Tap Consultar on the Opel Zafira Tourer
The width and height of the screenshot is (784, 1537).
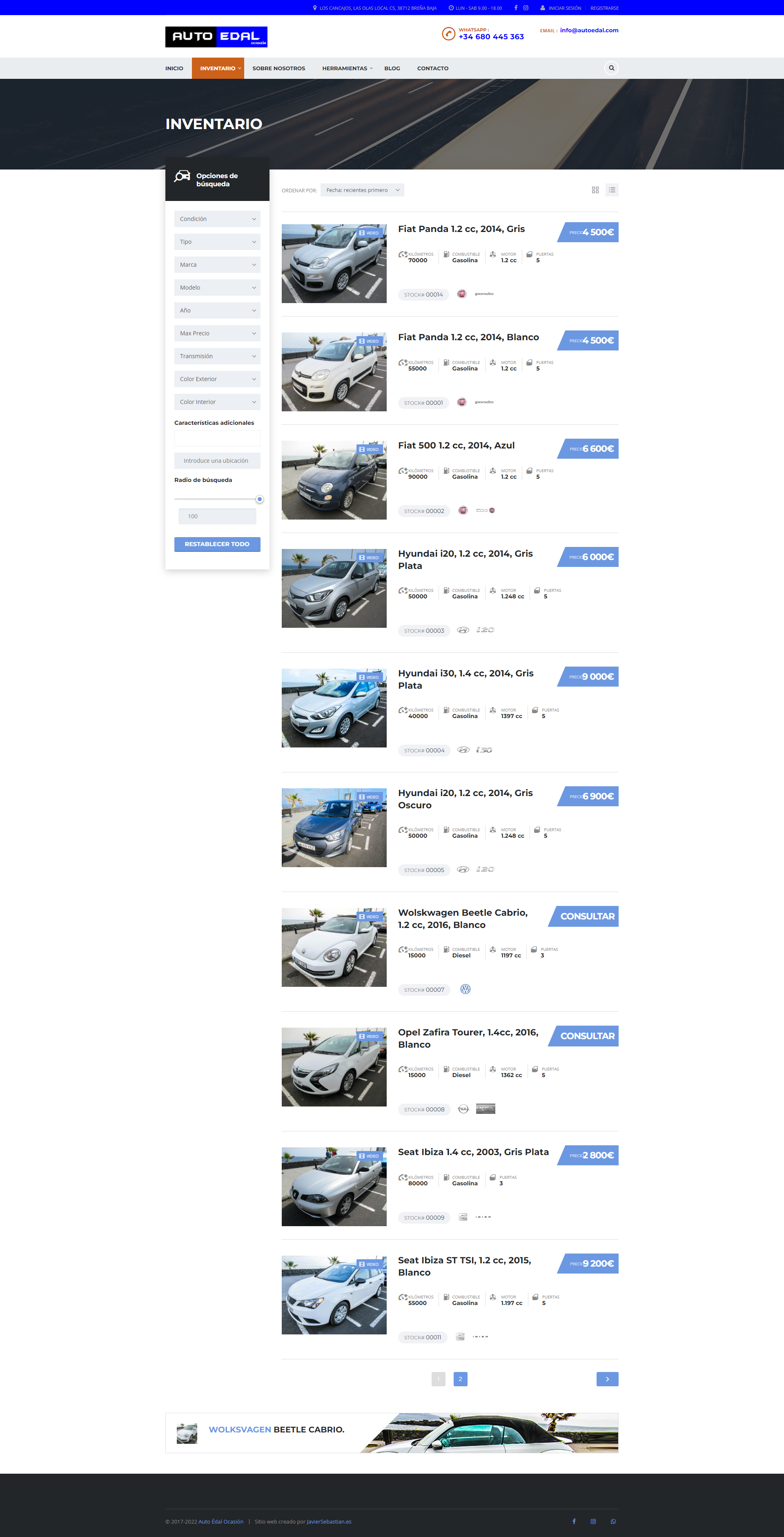587,1036
